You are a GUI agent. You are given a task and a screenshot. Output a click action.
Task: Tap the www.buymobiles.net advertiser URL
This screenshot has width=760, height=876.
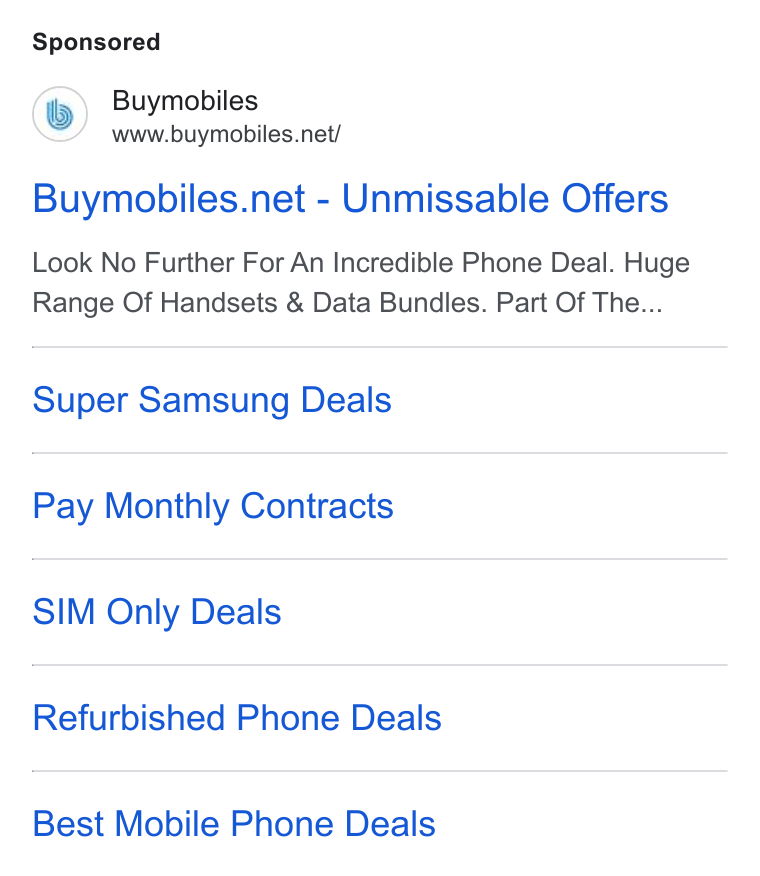point(226,135)
